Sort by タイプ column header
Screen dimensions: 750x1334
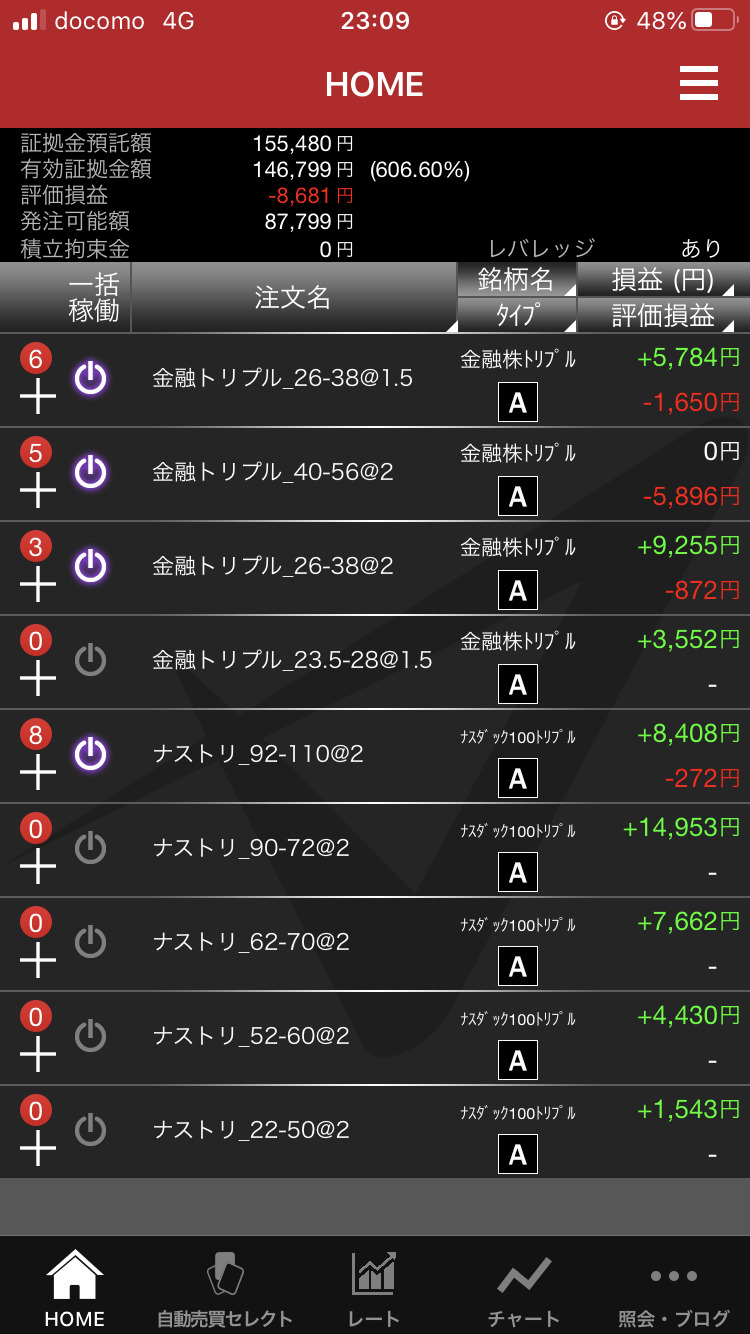tap(517, 315)
